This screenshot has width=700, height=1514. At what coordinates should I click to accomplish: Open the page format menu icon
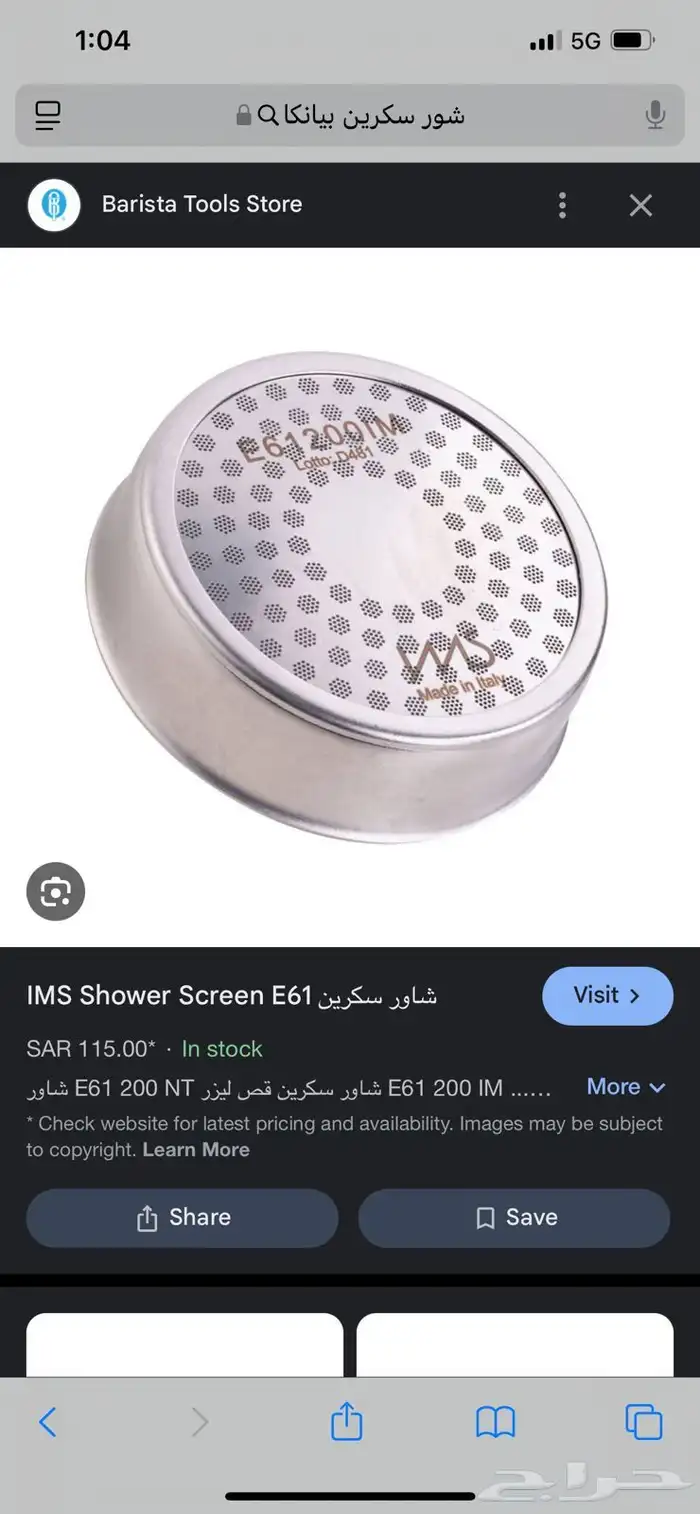[47, 116]
